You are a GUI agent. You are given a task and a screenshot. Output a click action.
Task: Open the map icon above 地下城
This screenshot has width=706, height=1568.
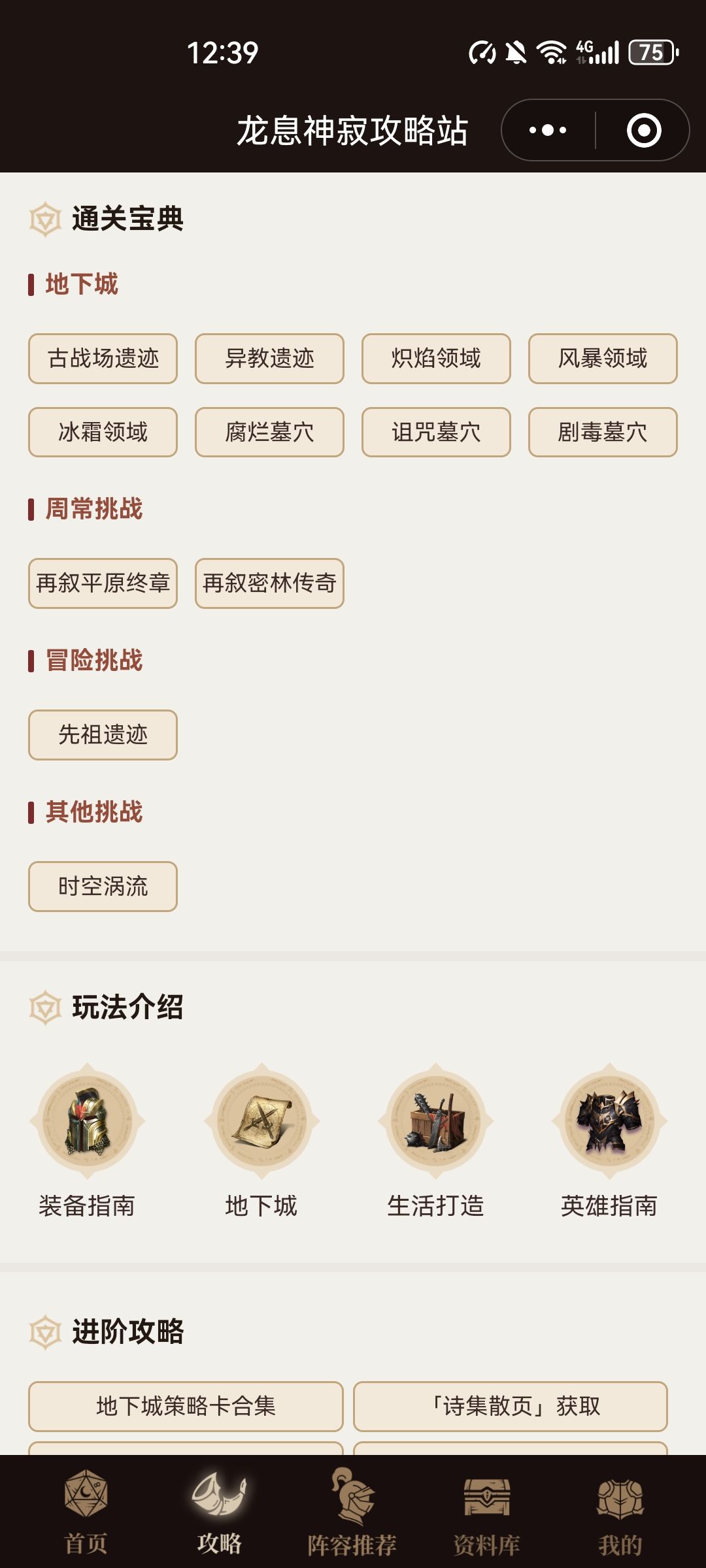(261, 1120)
